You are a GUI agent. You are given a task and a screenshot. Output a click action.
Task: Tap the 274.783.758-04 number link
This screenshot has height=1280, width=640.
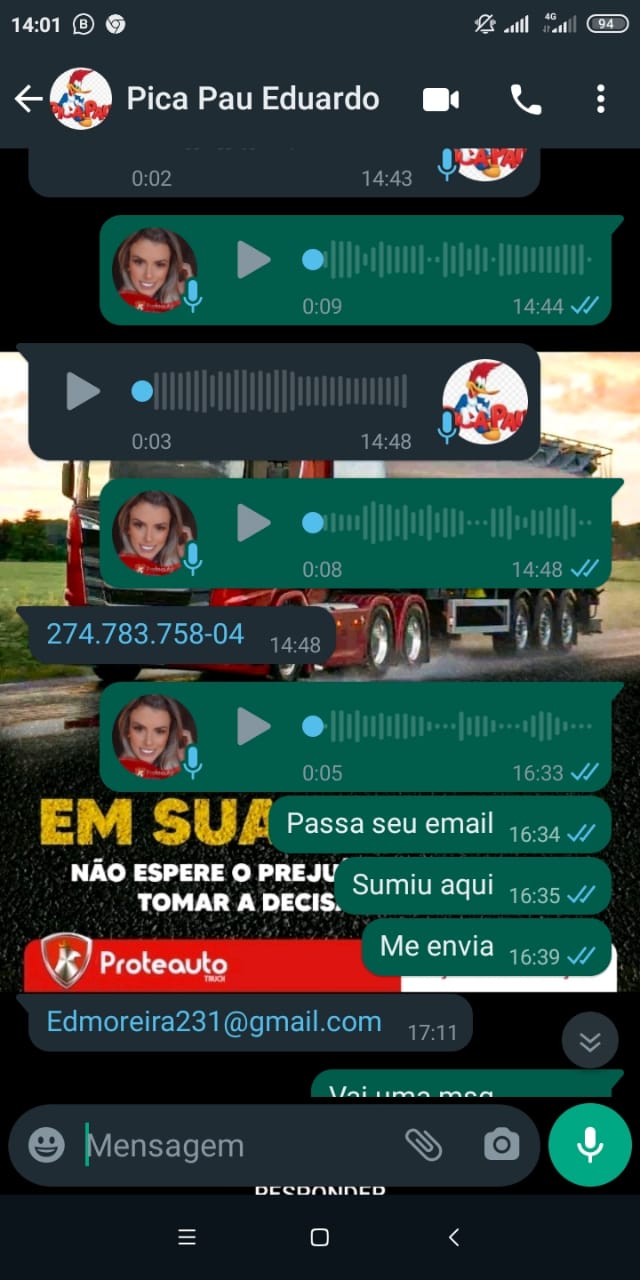(x=145, y=634)
